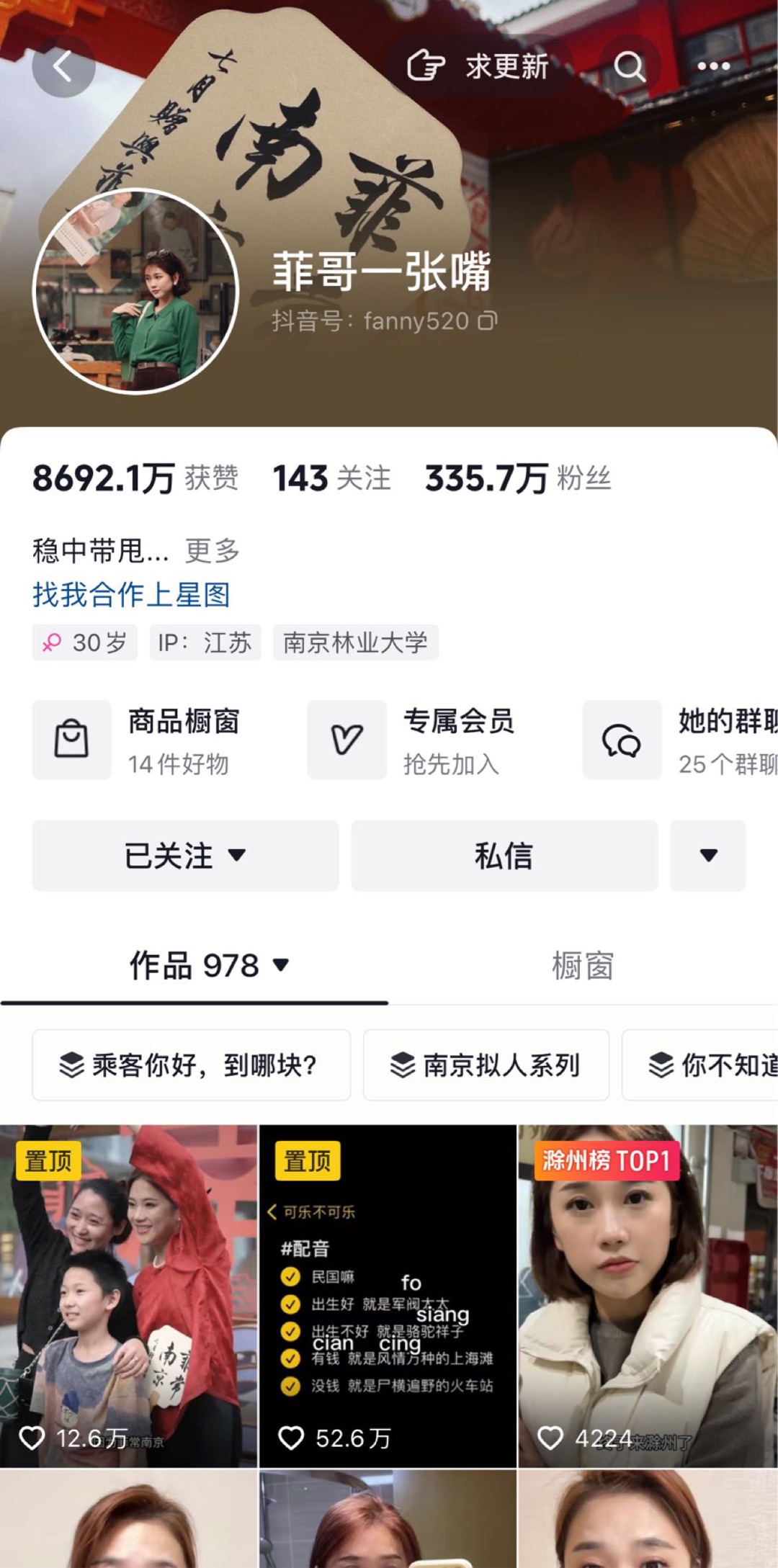
Task: Open search on this profile
Action: [630, 66]
